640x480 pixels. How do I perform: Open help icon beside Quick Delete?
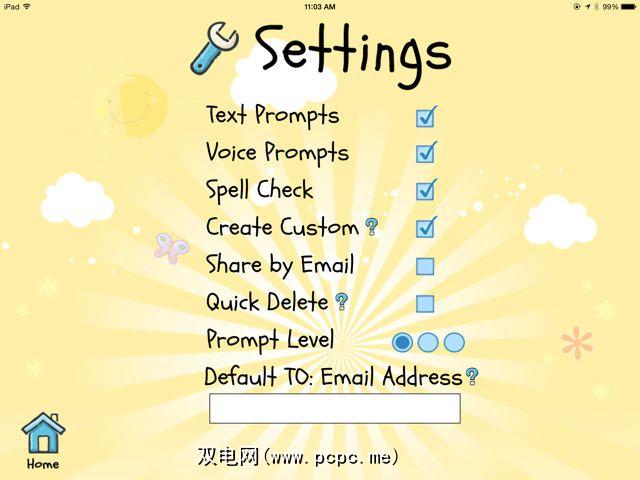pyautogui.click(x=341, y=301)
